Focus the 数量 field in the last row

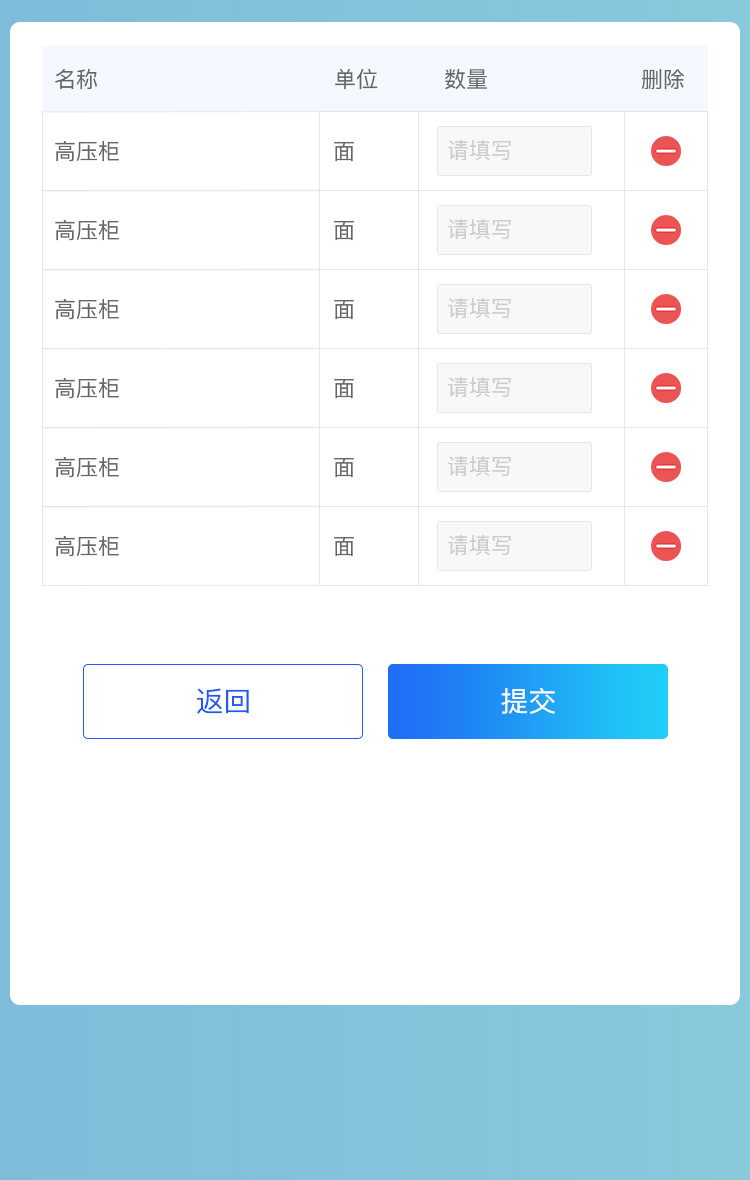[x=514, y=546]
